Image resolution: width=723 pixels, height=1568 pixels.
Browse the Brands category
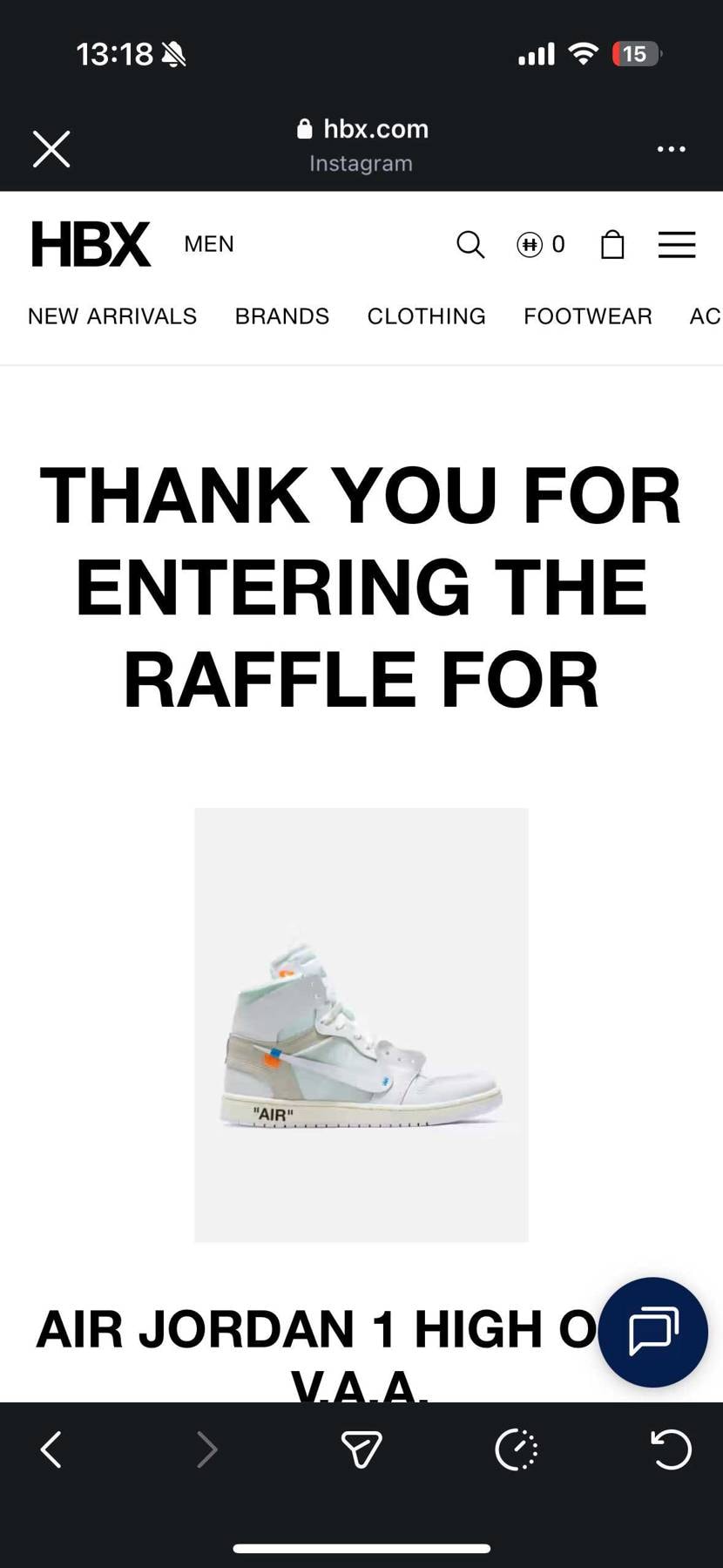[281, 316]
